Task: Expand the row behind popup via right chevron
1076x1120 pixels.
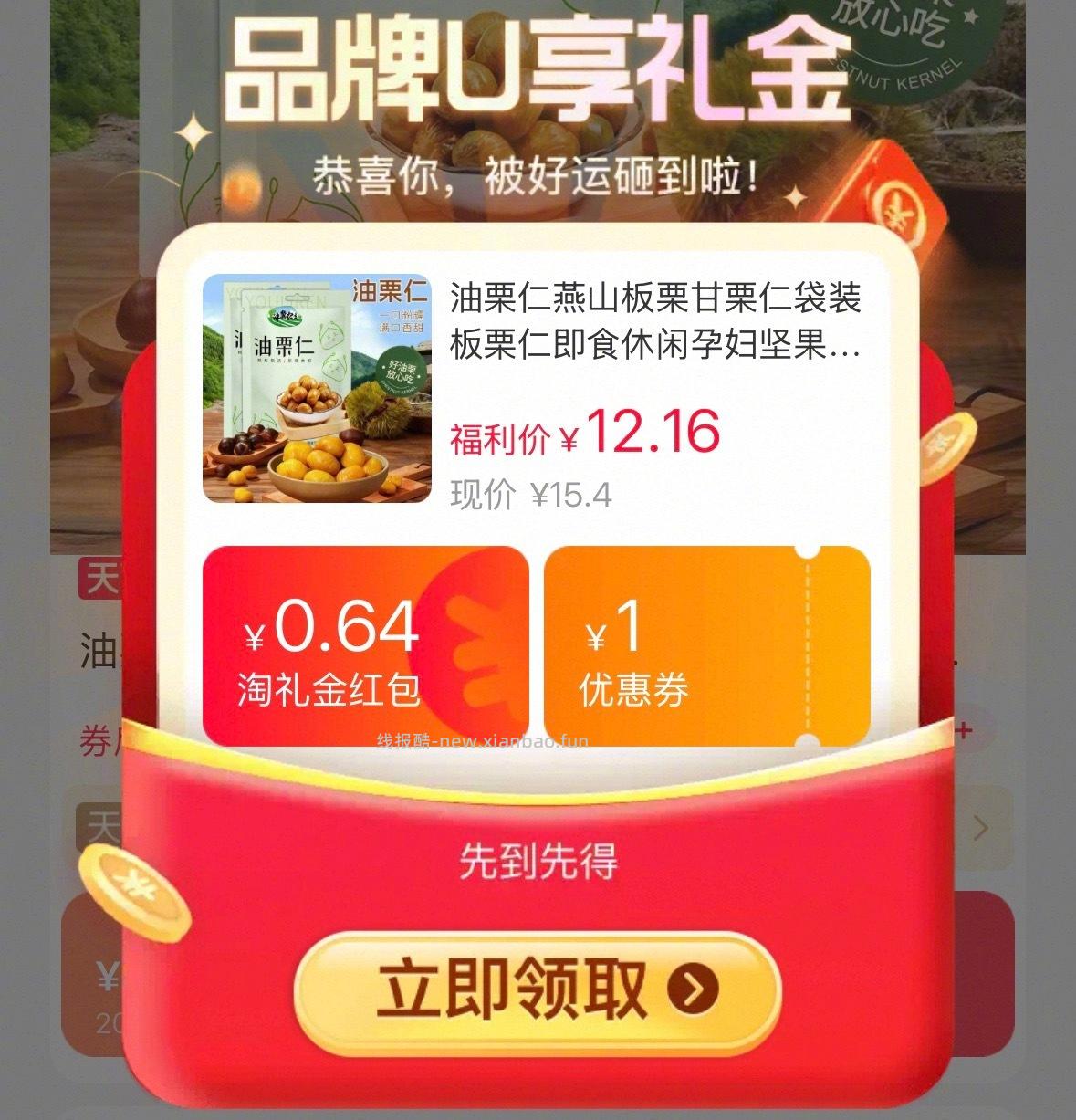Action: 981,828
